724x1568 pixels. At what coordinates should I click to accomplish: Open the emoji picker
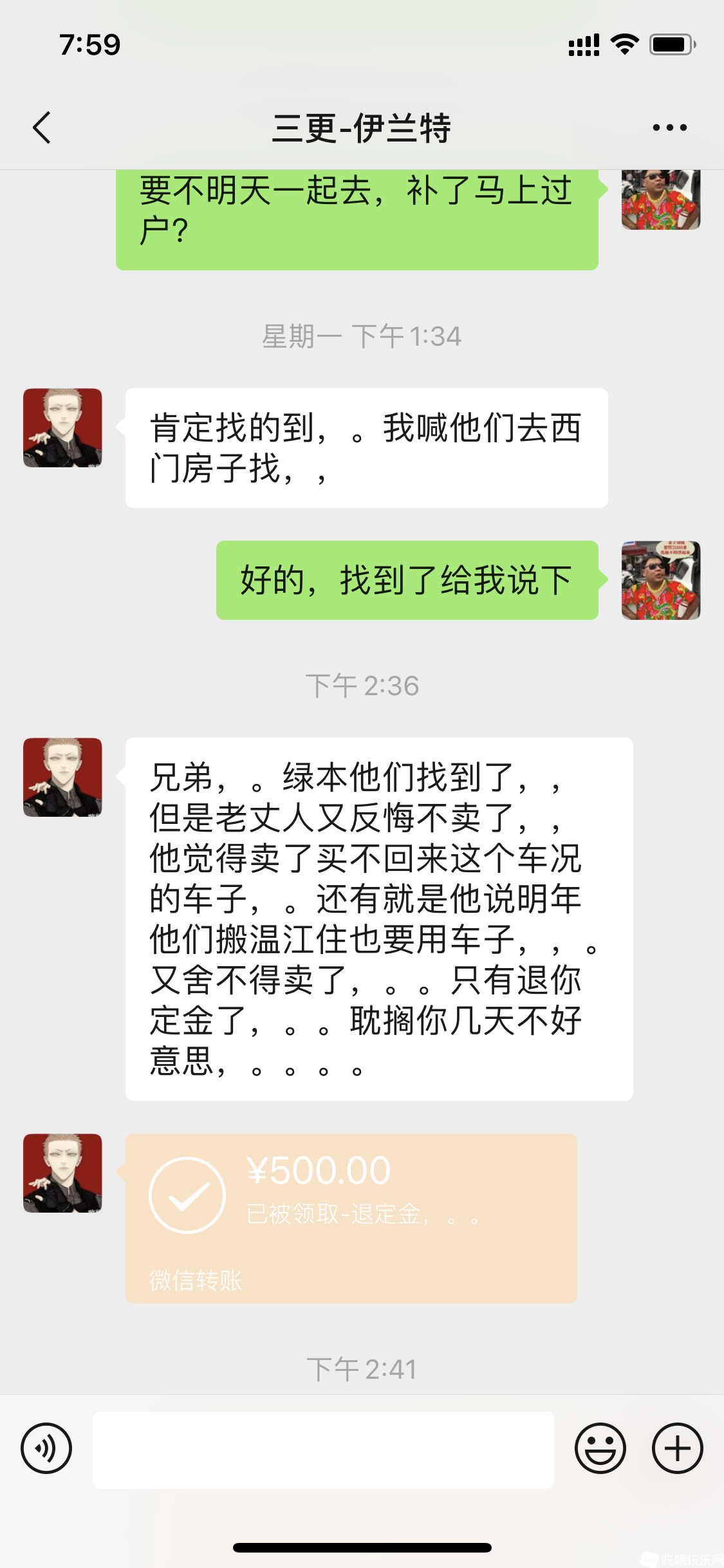point(600,1448)
